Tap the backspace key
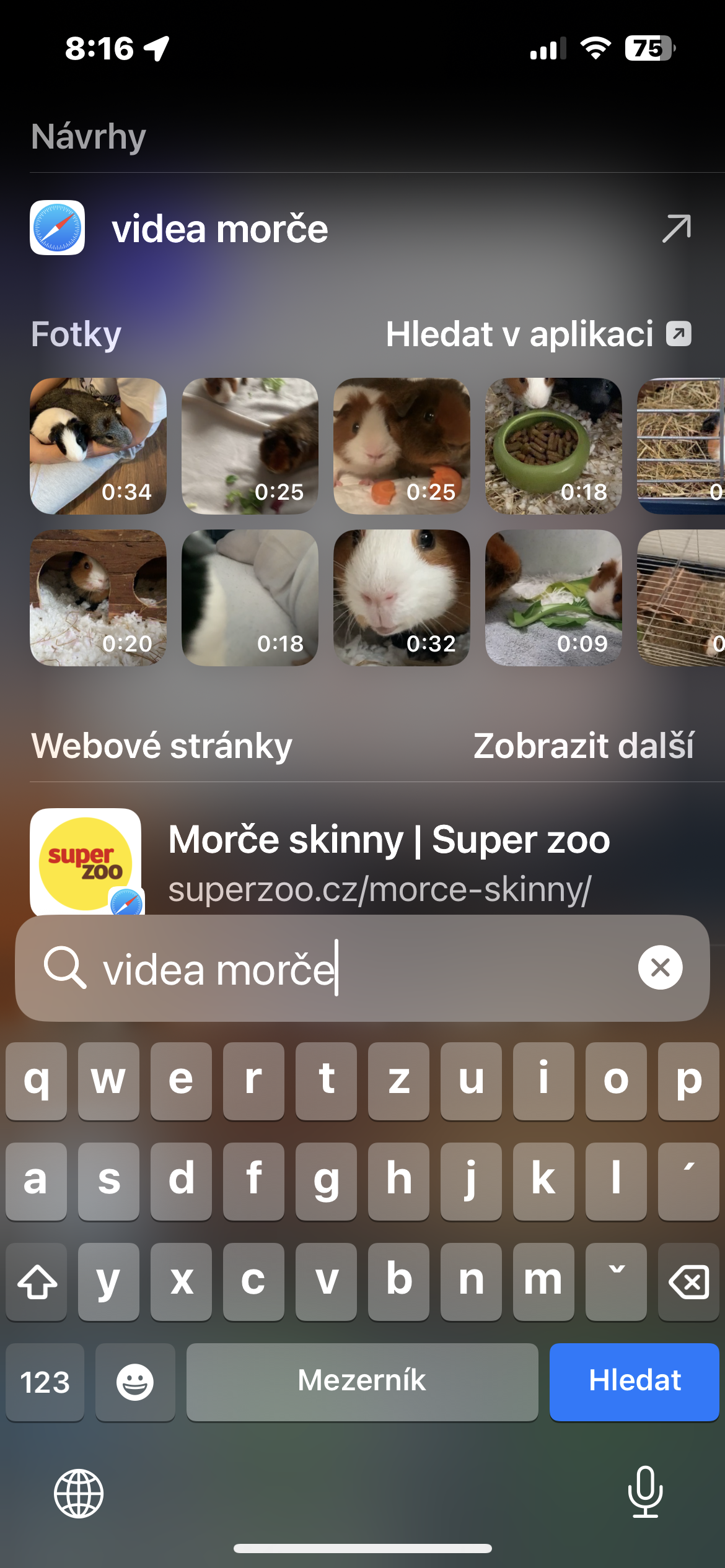Image resolution: width=725 pixels, height=1568 pixels. (x=688, y=1281)
